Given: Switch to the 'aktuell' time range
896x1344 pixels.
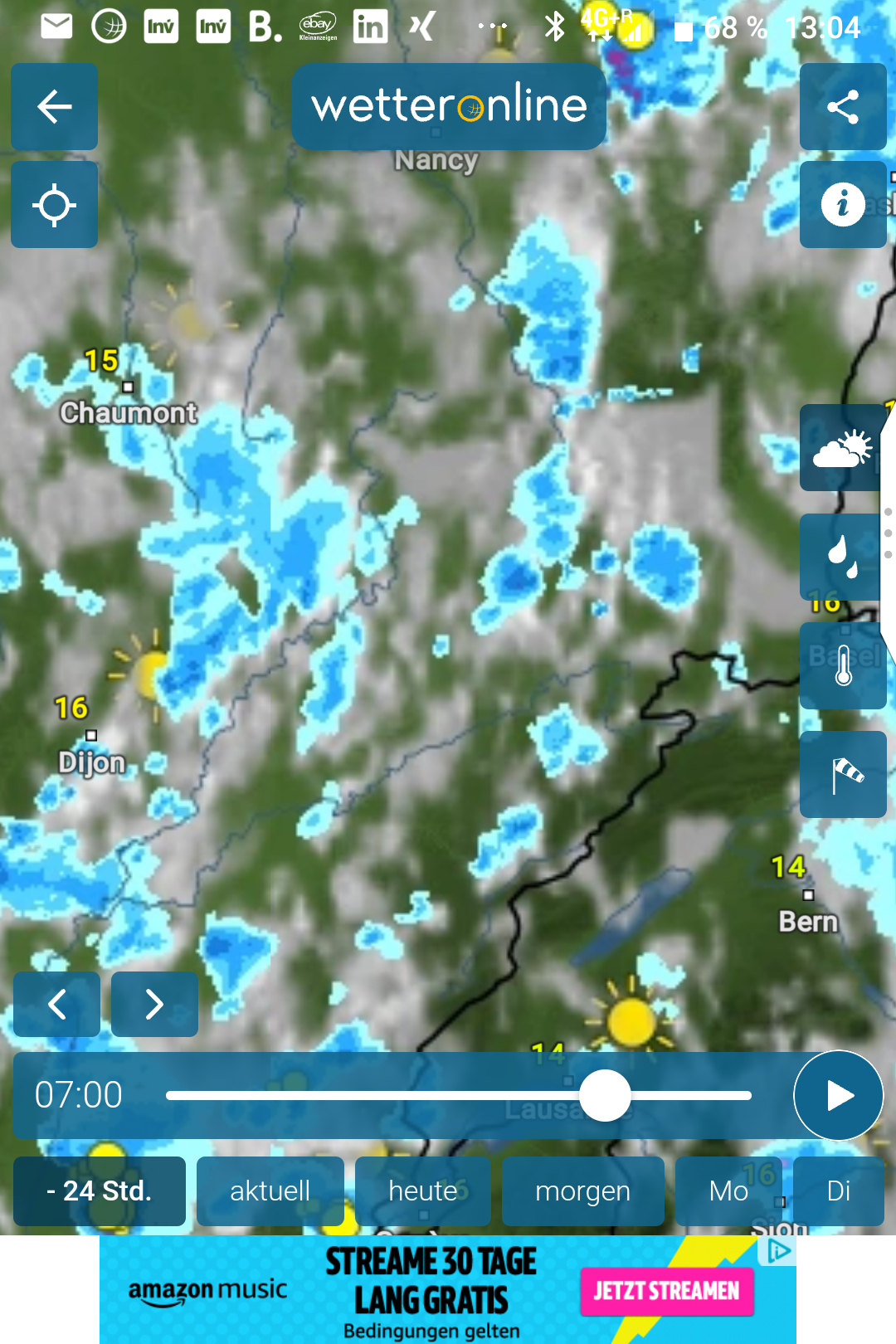Looking at the screenshot, I should (x=270, y=1191).
